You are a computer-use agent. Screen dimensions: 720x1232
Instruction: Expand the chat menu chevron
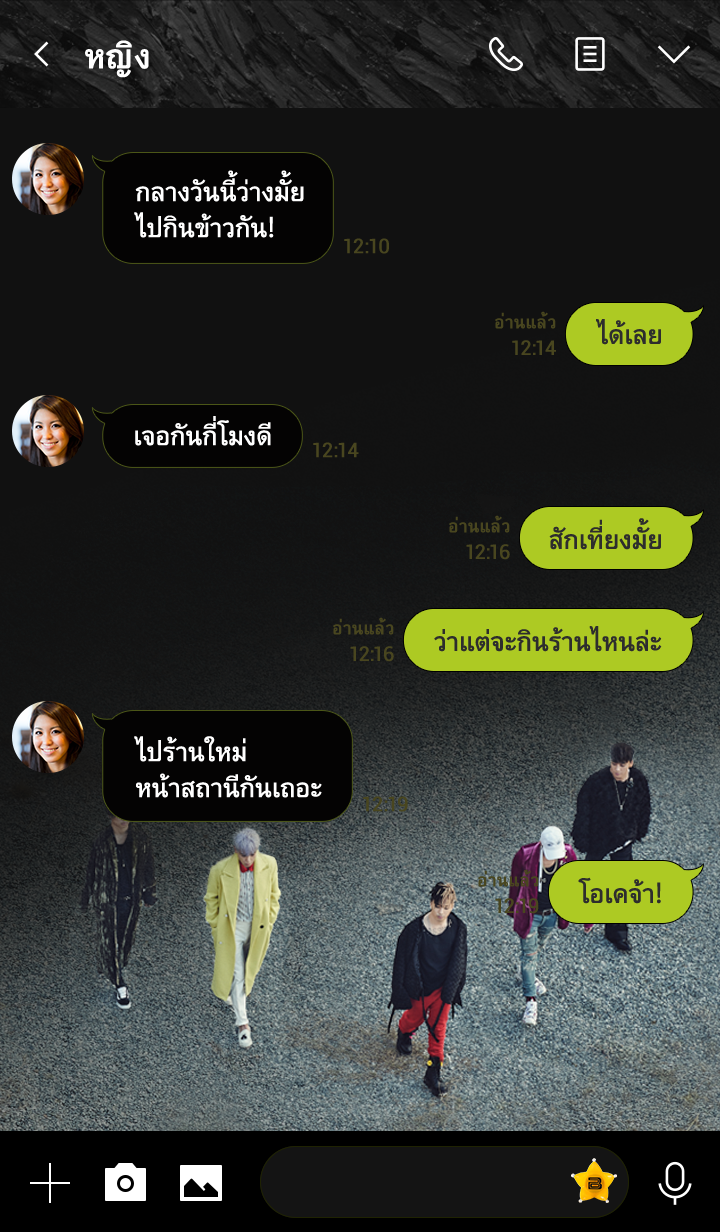(x=674, y=55)
